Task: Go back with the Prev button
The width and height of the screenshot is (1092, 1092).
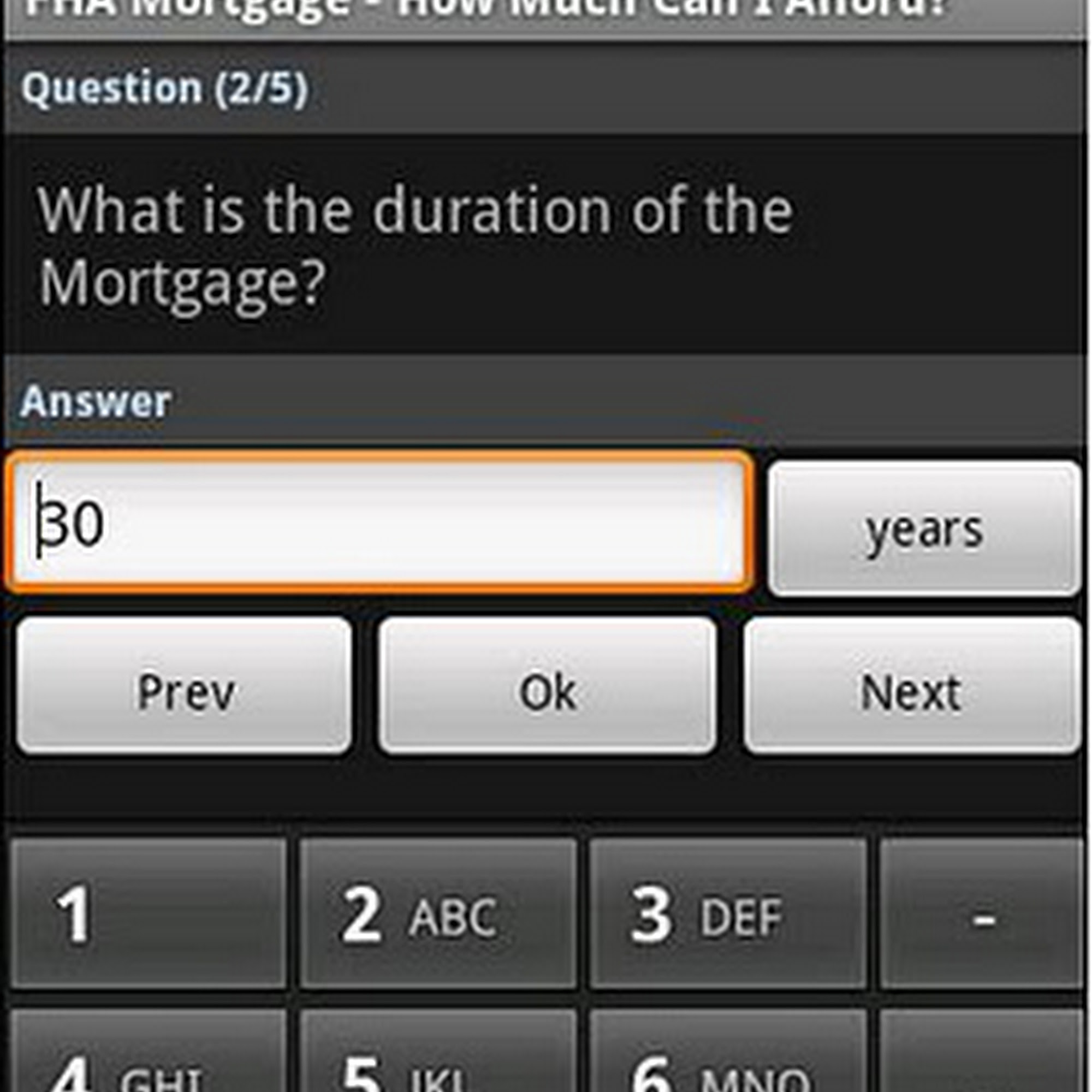Action: (184, 685)
